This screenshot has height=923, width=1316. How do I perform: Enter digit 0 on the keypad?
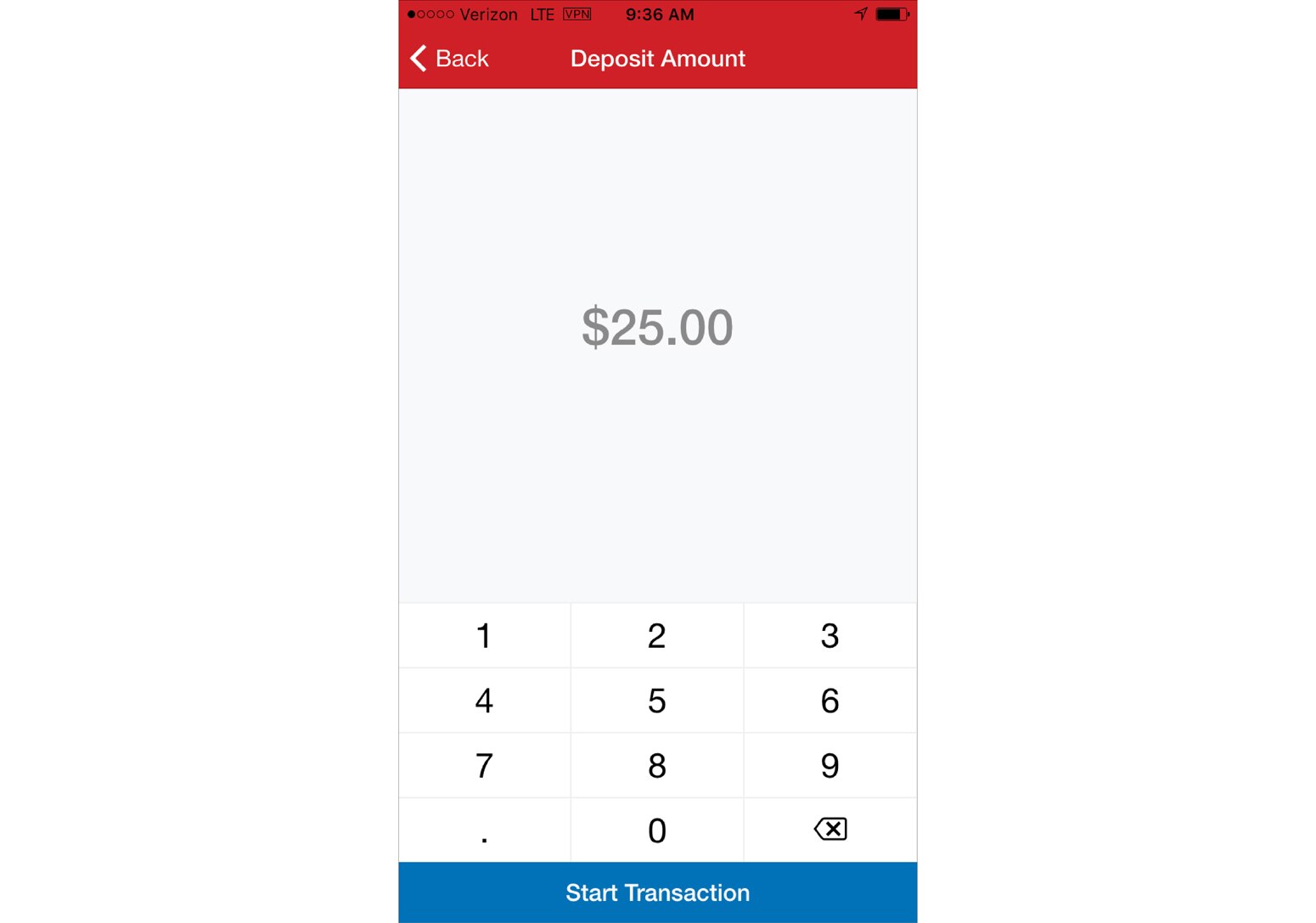tap(657, 830)
